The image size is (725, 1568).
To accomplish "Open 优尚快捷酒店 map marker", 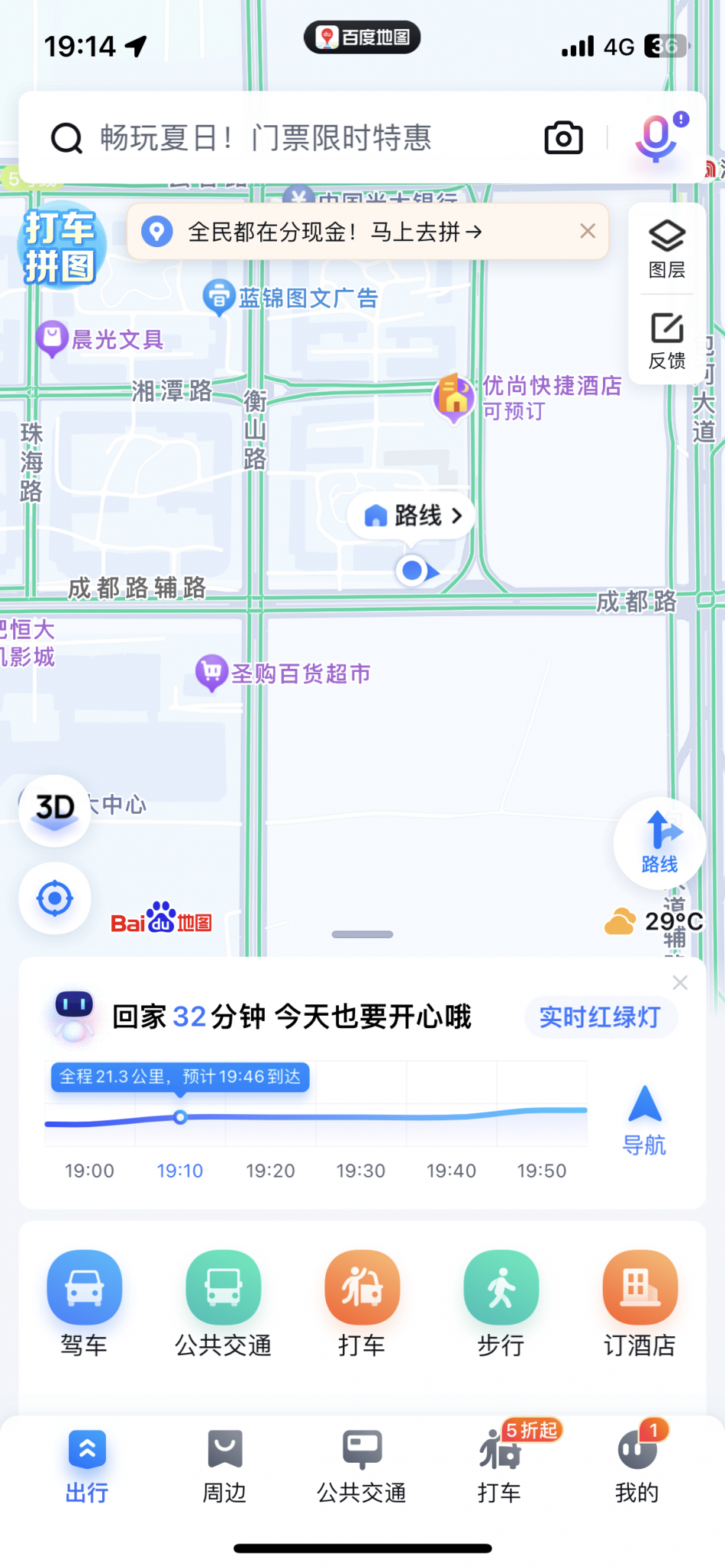I will click(455, 397).
